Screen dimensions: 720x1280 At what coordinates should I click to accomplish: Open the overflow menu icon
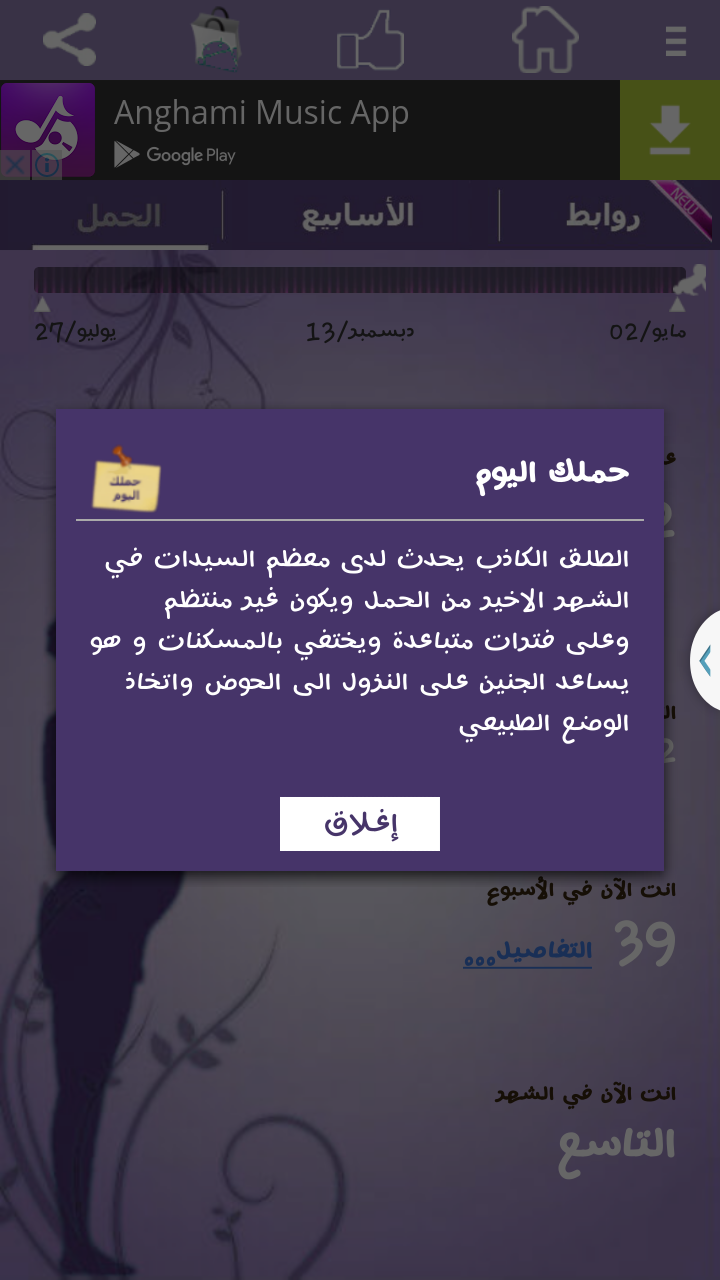[x=676, y=42]
